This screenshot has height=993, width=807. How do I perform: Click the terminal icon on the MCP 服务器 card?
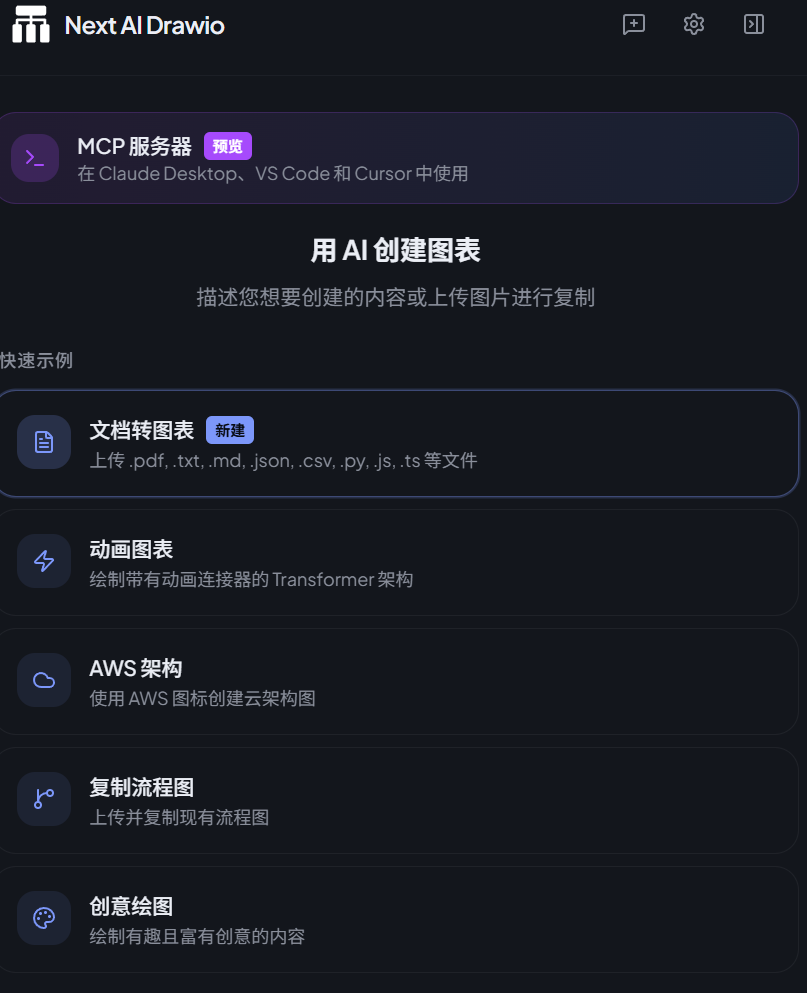click(35, 157)
